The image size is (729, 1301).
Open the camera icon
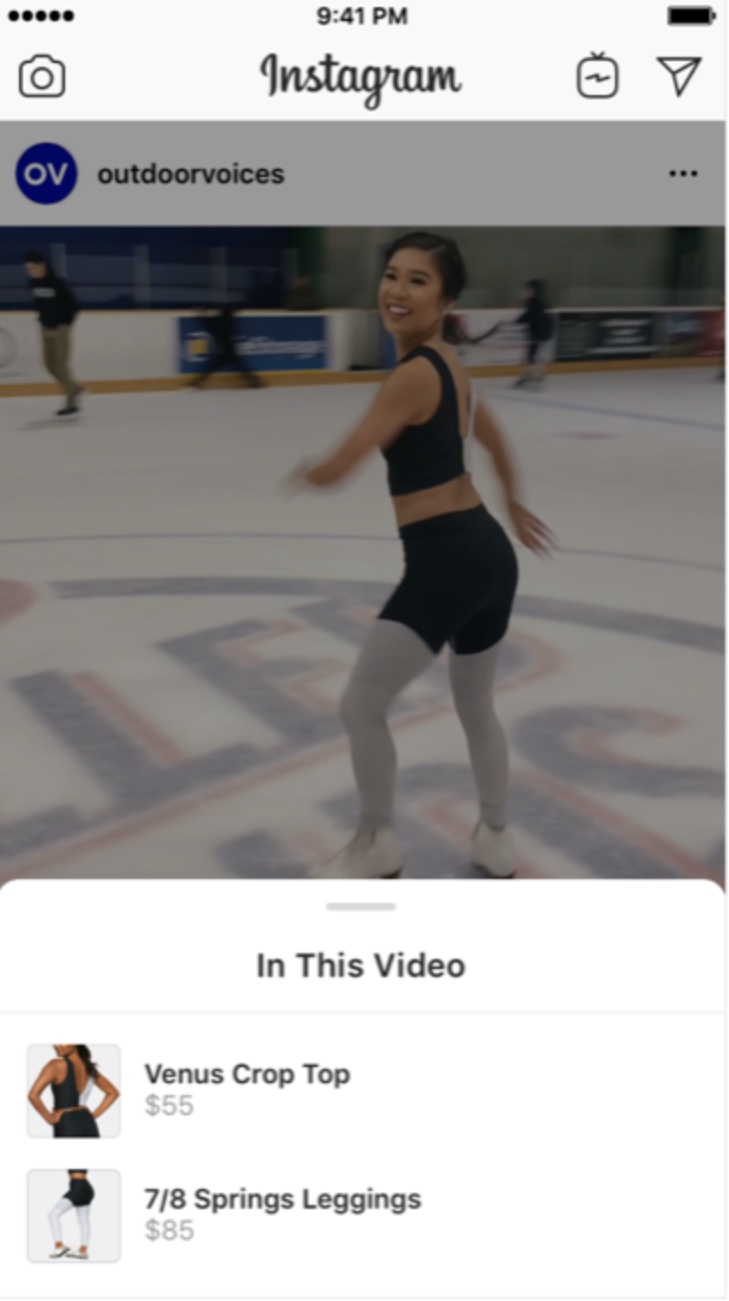click(x=42, y=77)
